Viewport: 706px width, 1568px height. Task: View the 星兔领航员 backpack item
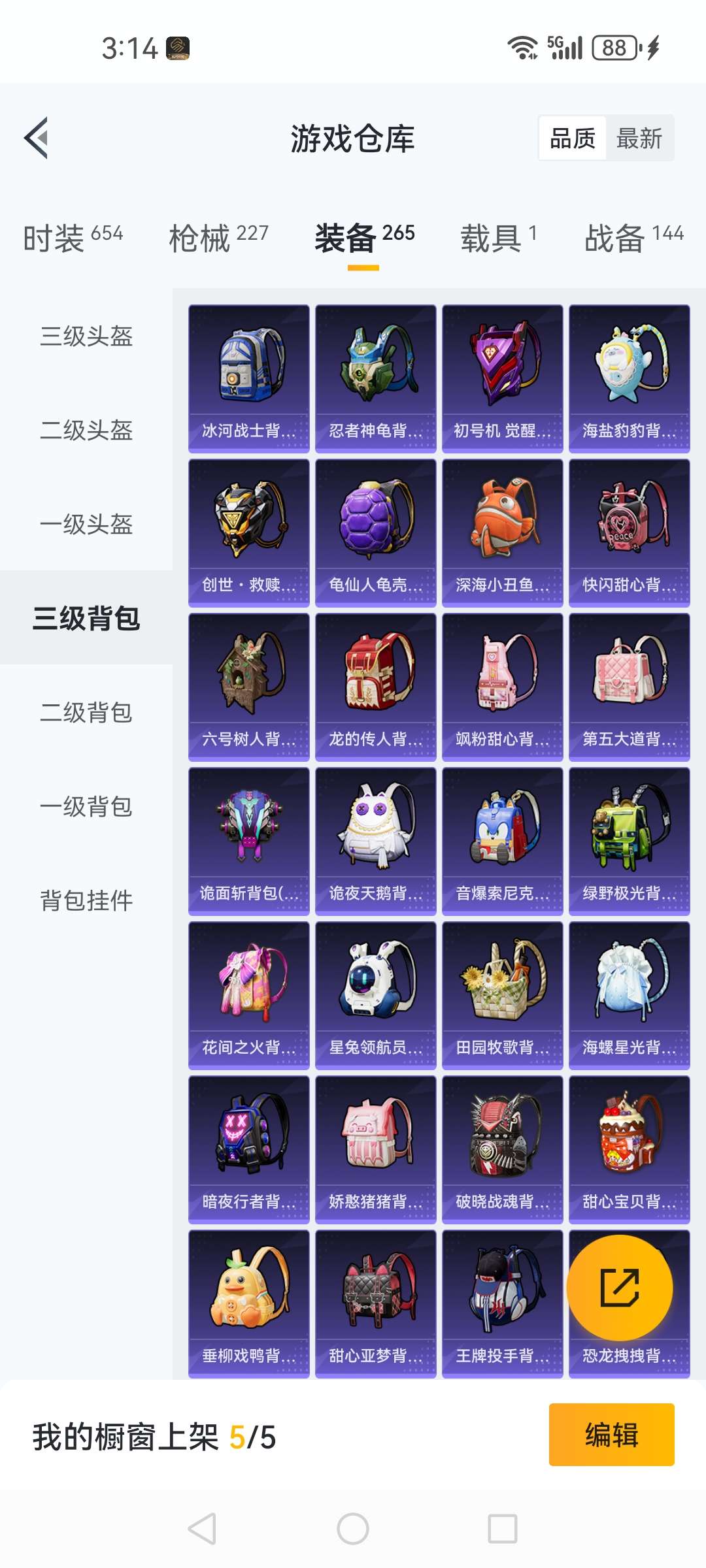click(376, 996)
